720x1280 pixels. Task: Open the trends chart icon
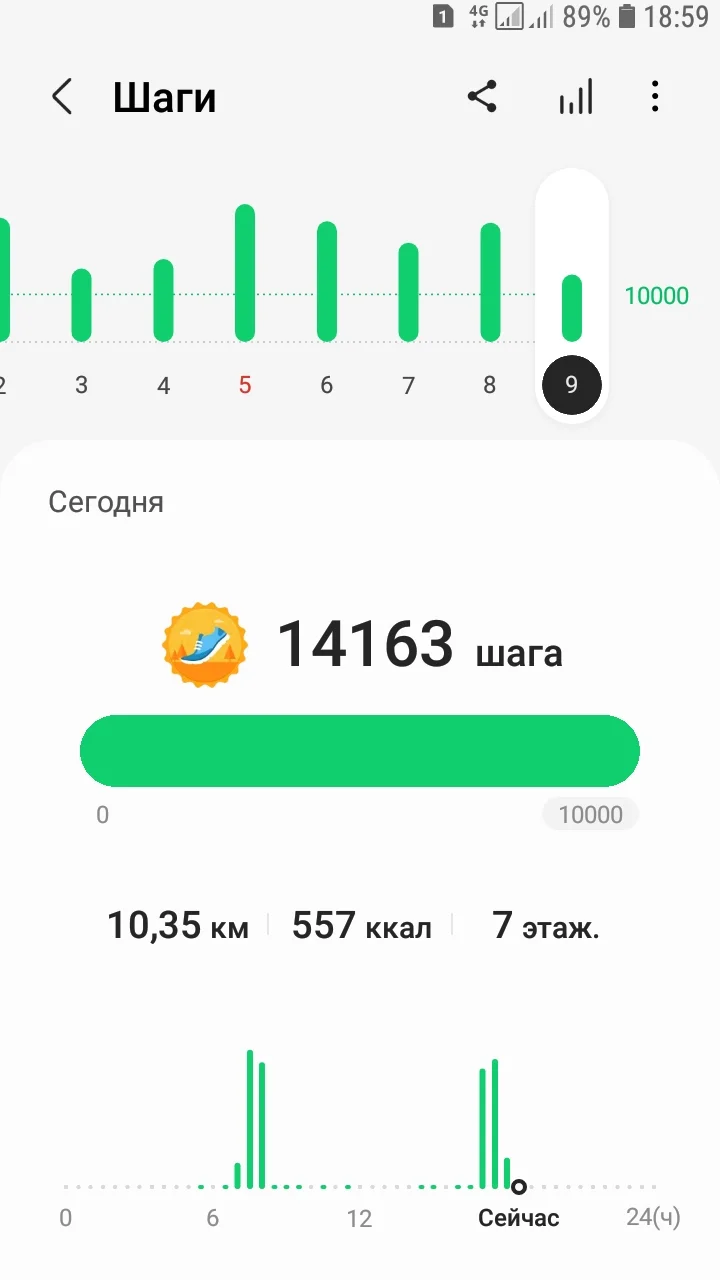click(x=575, y=98)
